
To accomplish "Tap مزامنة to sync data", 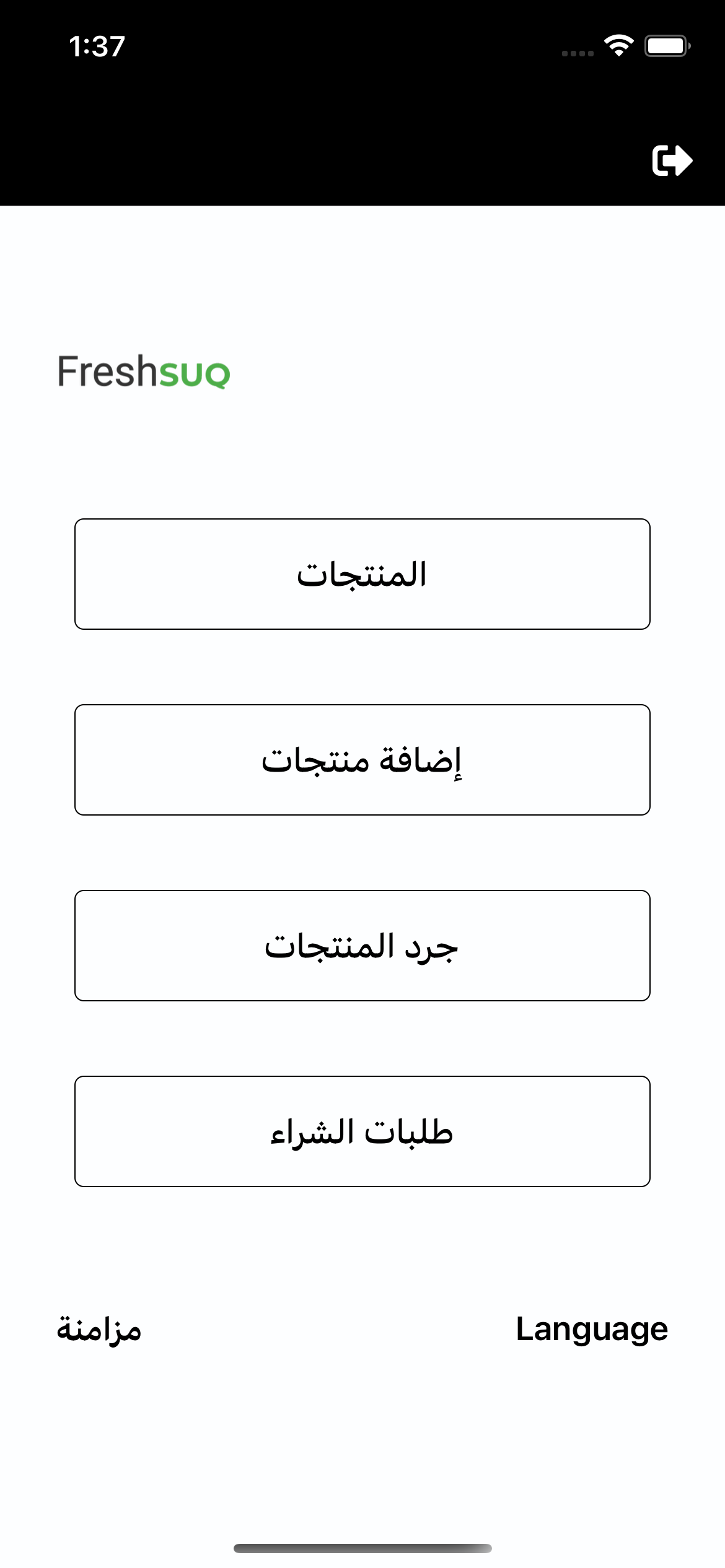I will [x=99, y=1330].
